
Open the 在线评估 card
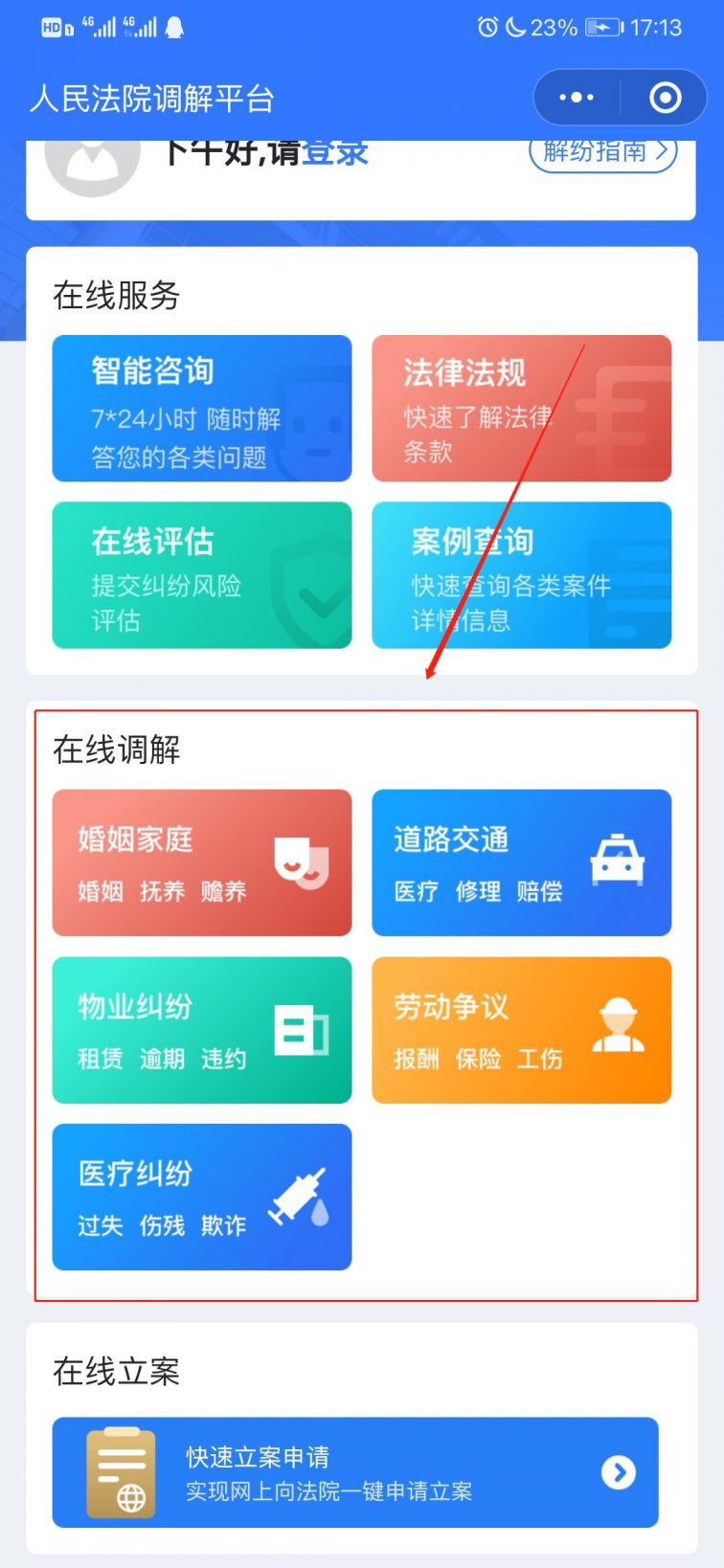(x=202, y=575)
